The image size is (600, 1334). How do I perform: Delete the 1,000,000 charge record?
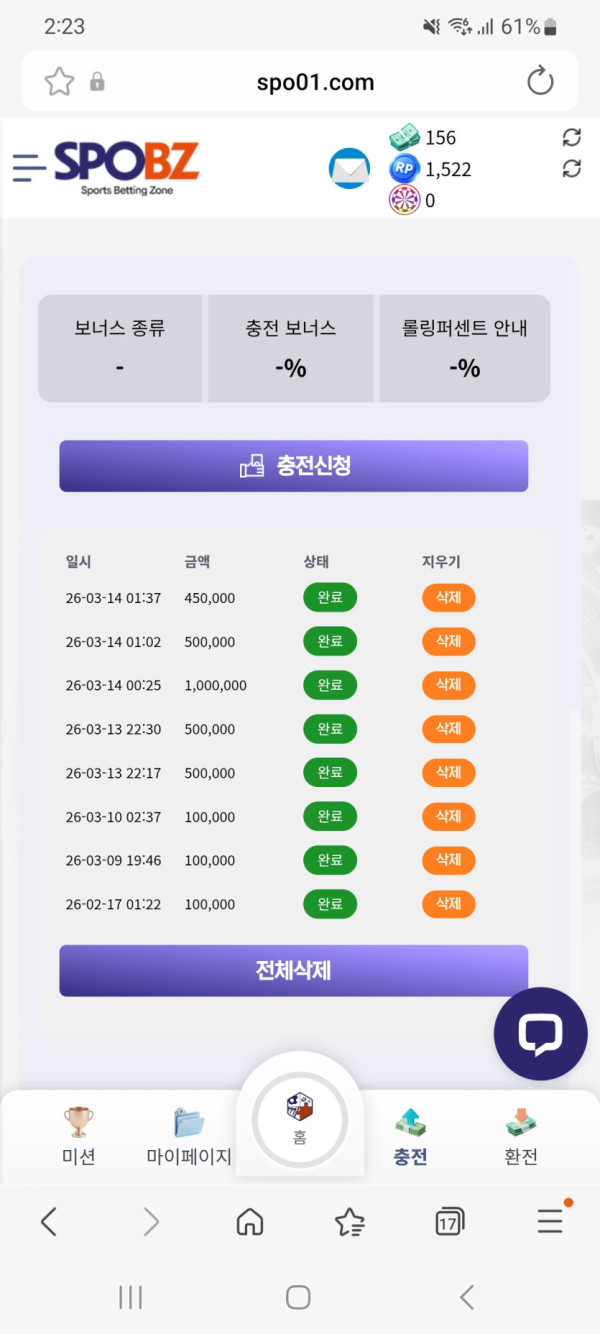(448, 685)
